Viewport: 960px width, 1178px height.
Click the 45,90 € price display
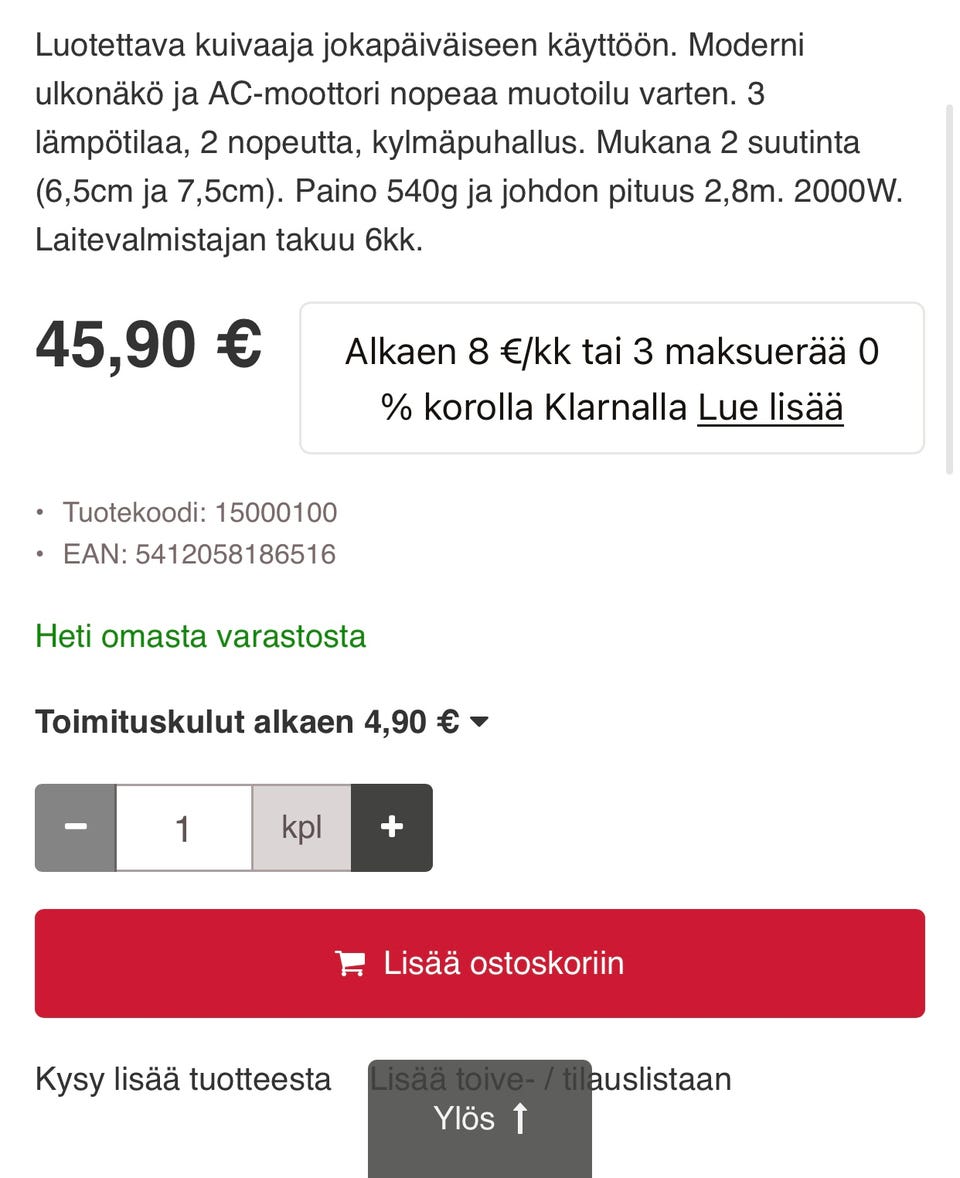click(147, 344)
